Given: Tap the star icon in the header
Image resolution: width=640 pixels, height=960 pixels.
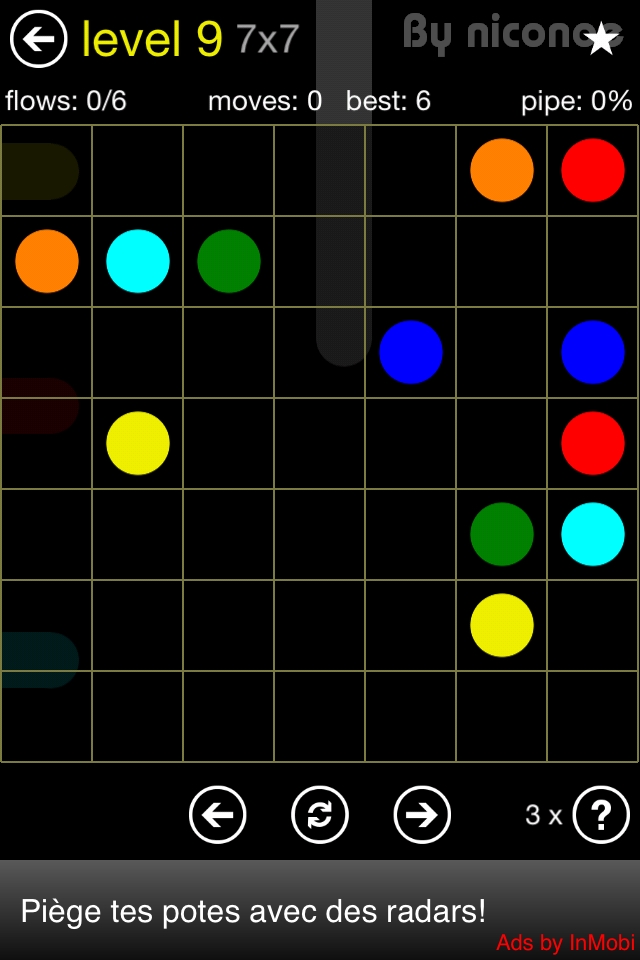Looking at the screenshot, I should [x=601, y=39].
